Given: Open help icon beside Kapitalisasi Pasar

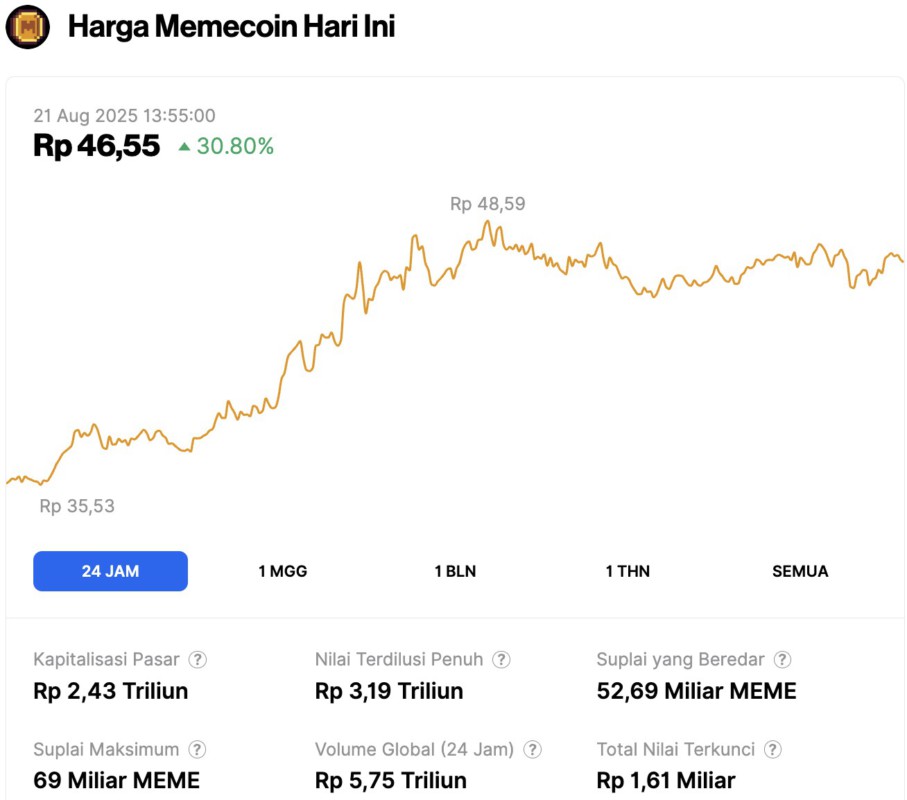Looking at the screenshot, I should pos(198,660).
